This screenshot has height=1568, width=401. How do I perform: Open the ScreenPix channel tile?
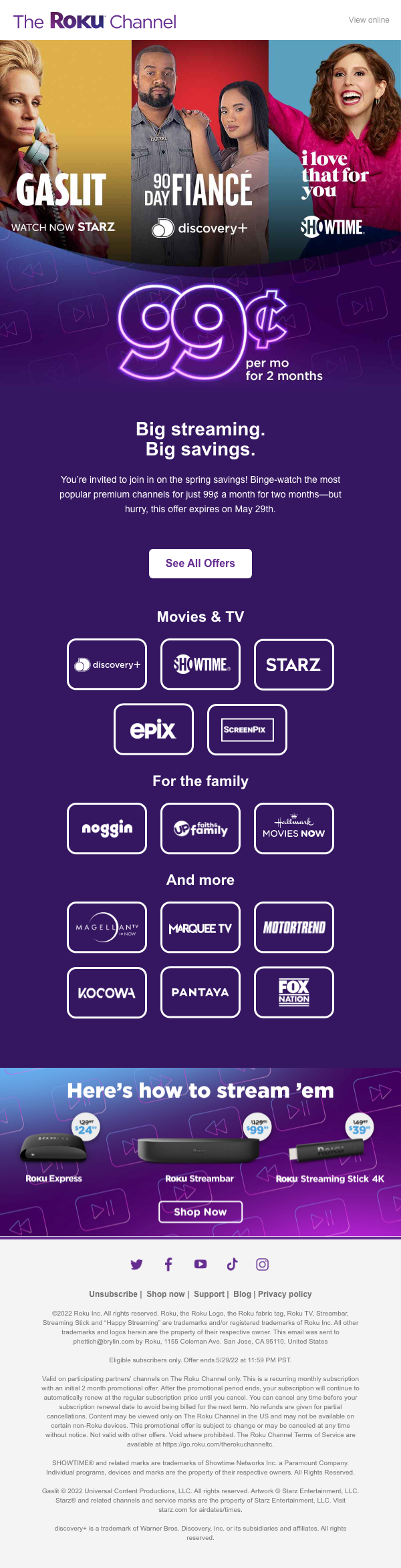click(x=247, y=729)
